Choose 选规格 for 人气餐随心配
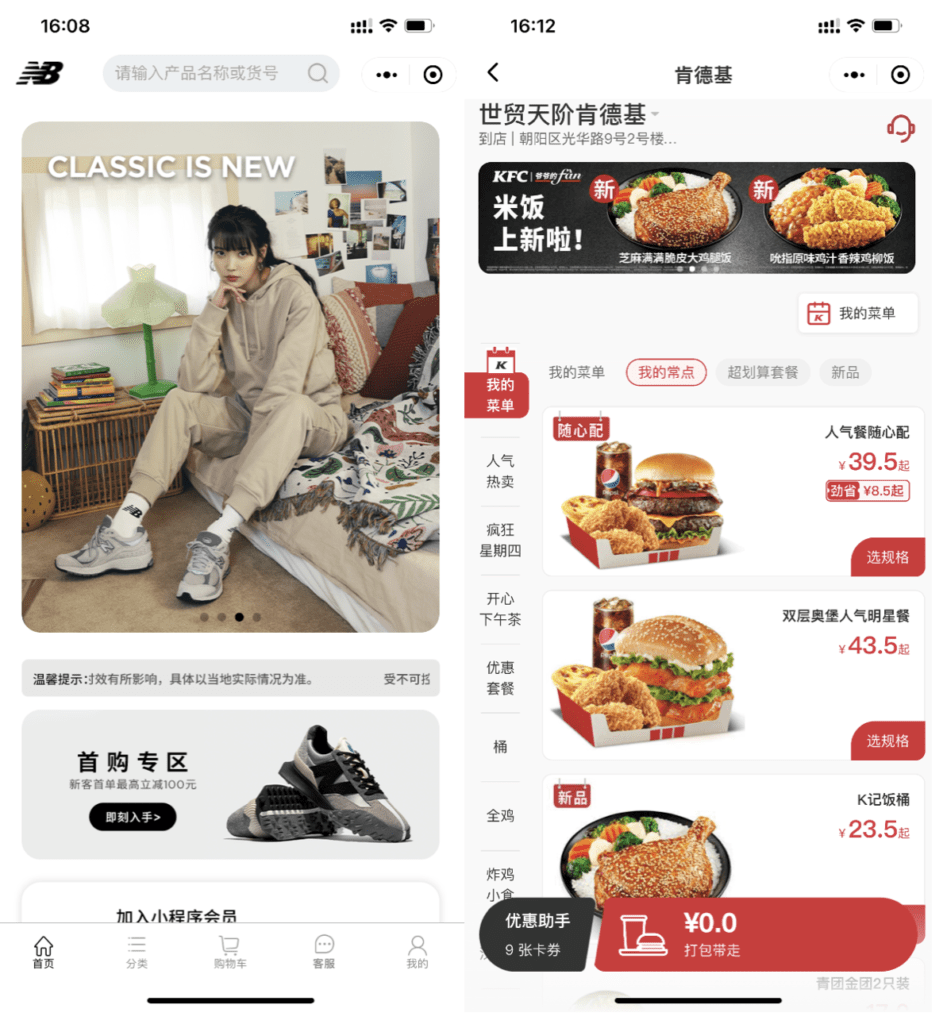 point(887,557)
